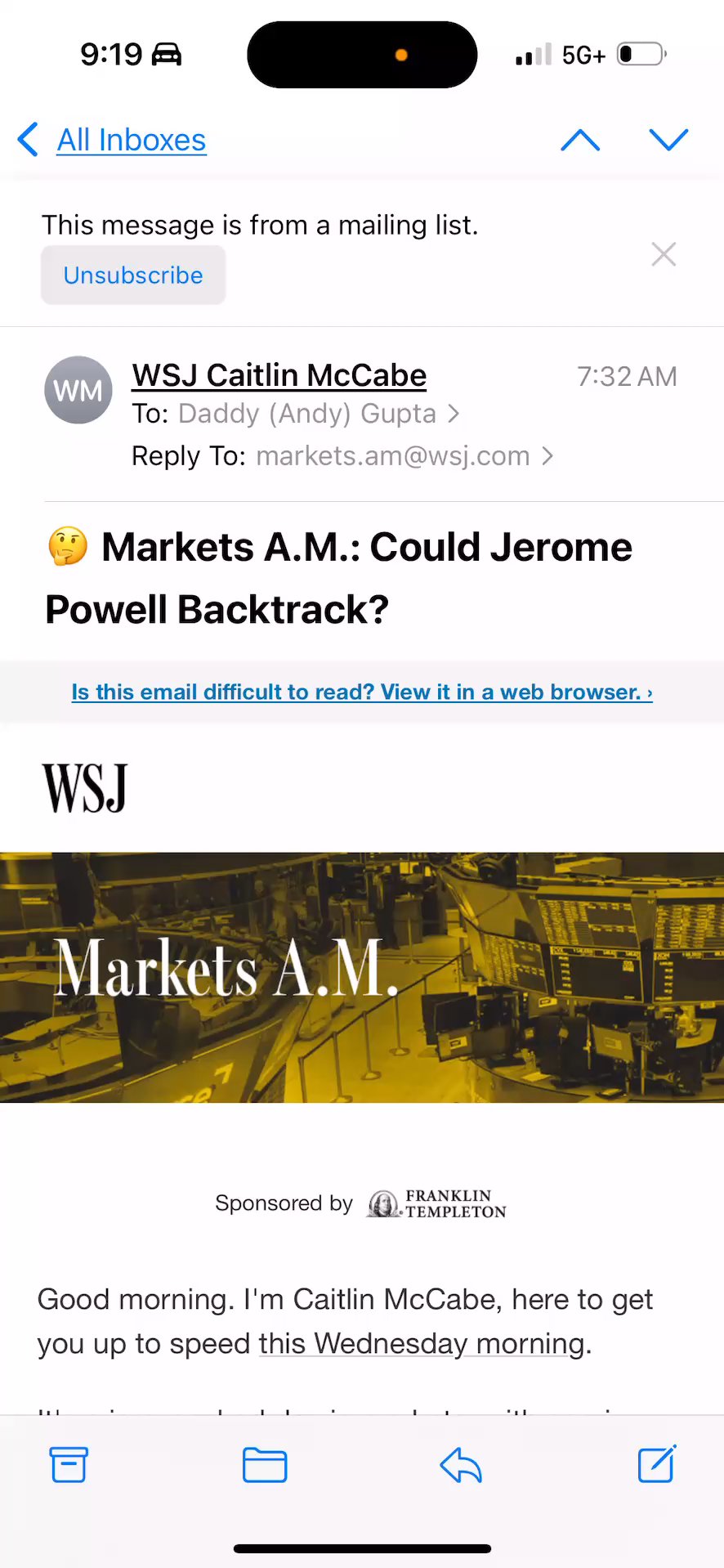Show recipient Daddy (Andy) Gupta details
The width and height of the screenshot is (724, 1568).
307,414
